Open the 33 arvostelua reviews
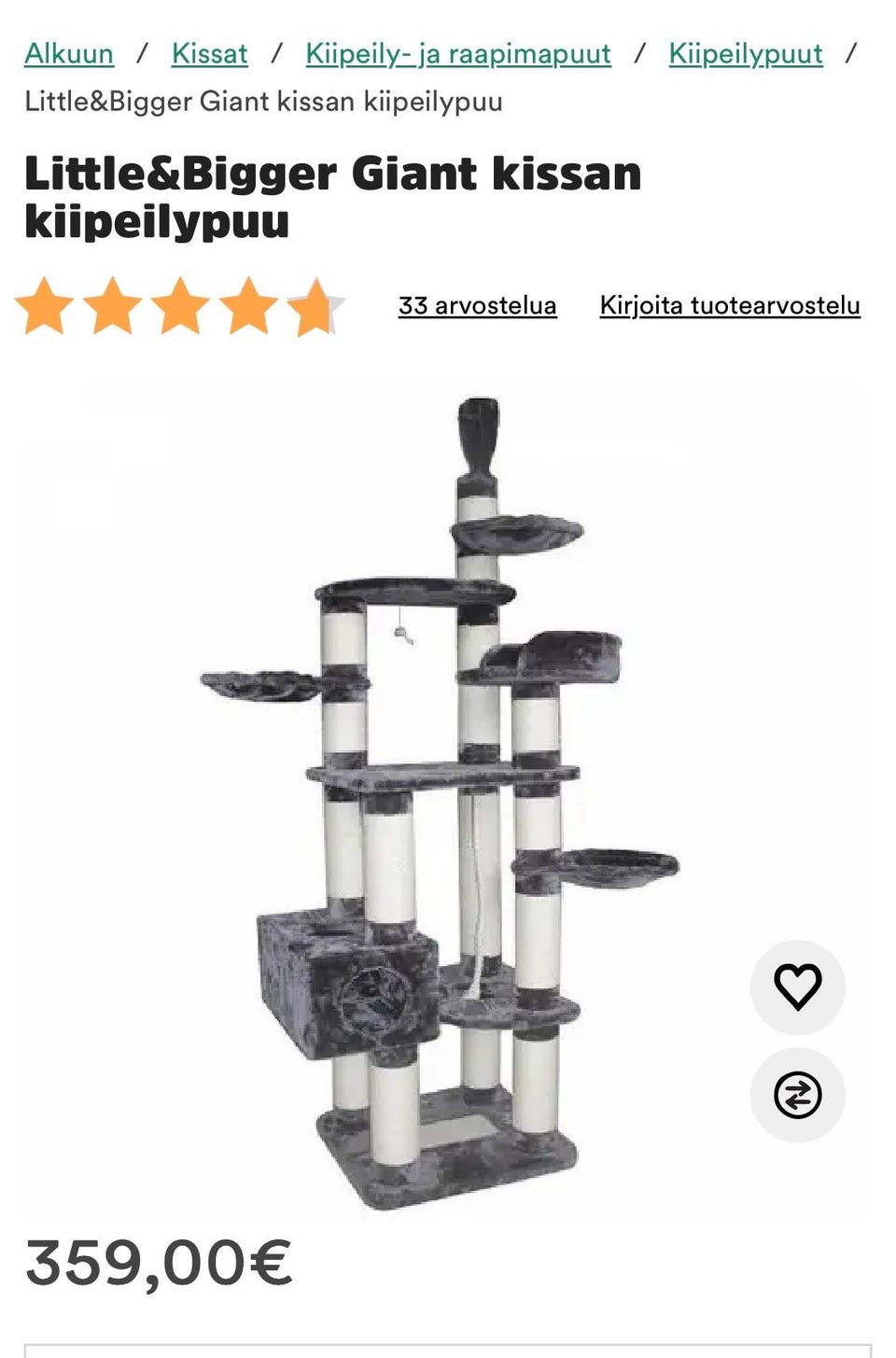Viewport: 896px width, 1358px height. pyautogui.click(x=478, y=305)
